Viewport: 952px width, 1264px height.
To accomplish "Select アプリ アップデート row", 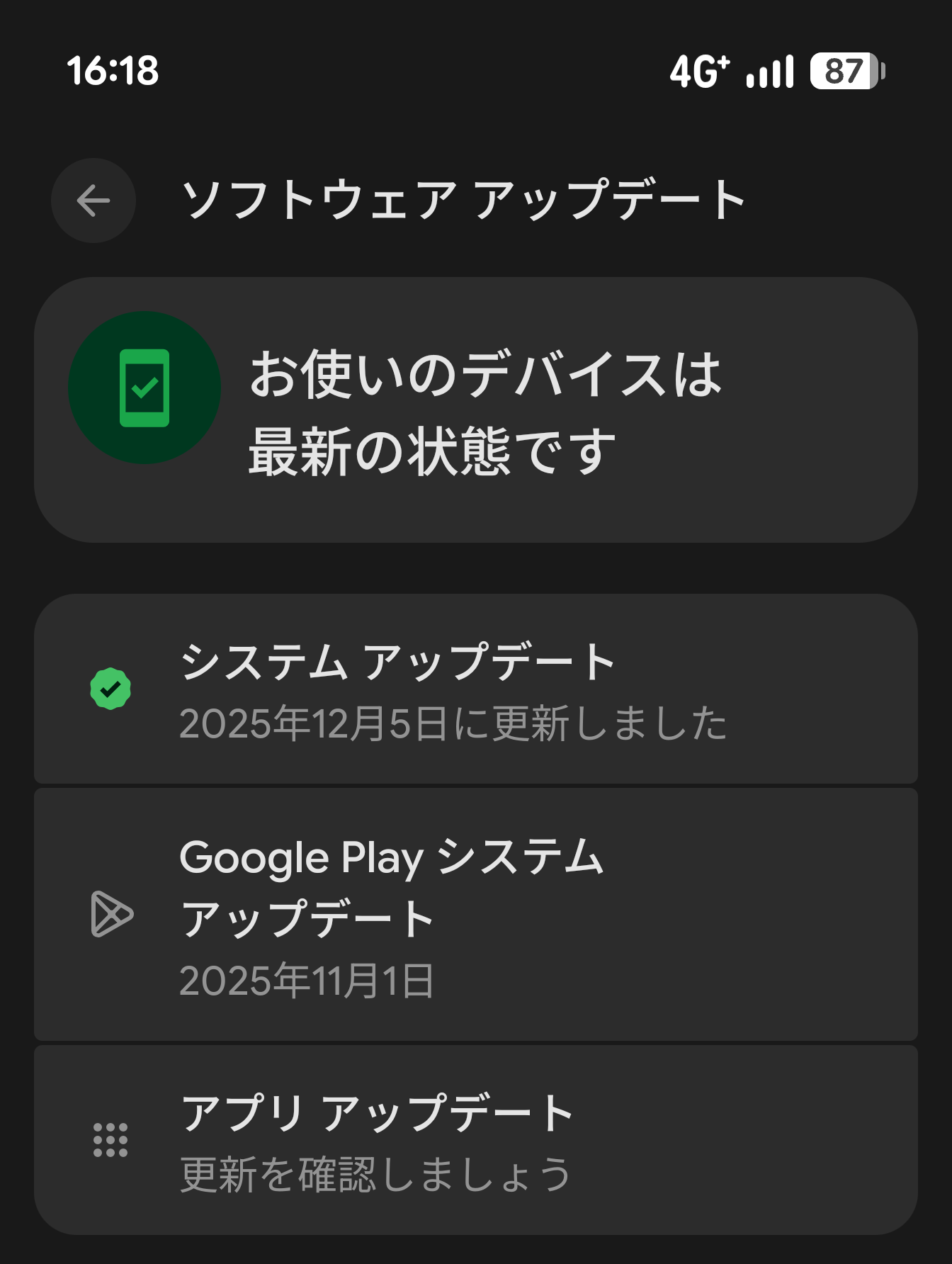I will [476, 1140].
